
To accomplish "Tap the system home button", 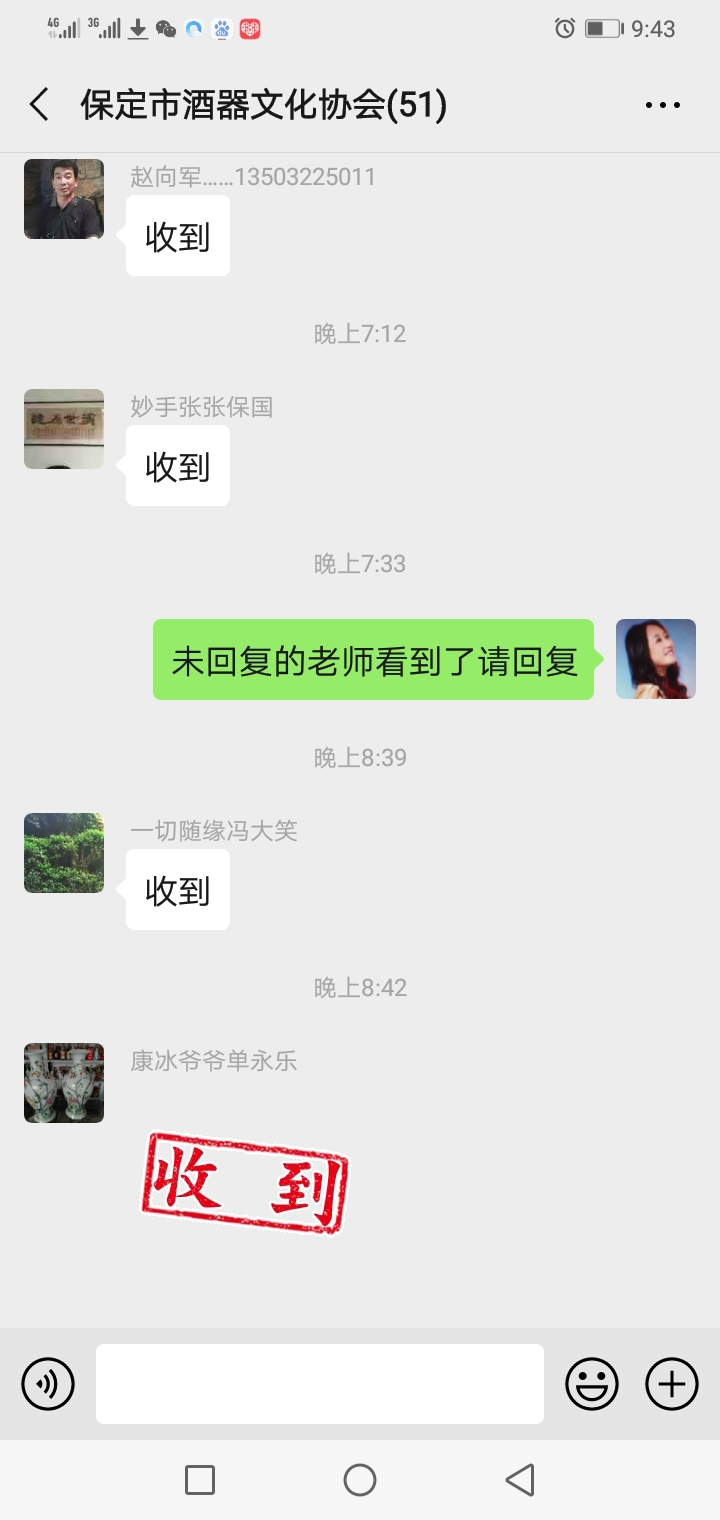I will click(x=360, y=1480).
